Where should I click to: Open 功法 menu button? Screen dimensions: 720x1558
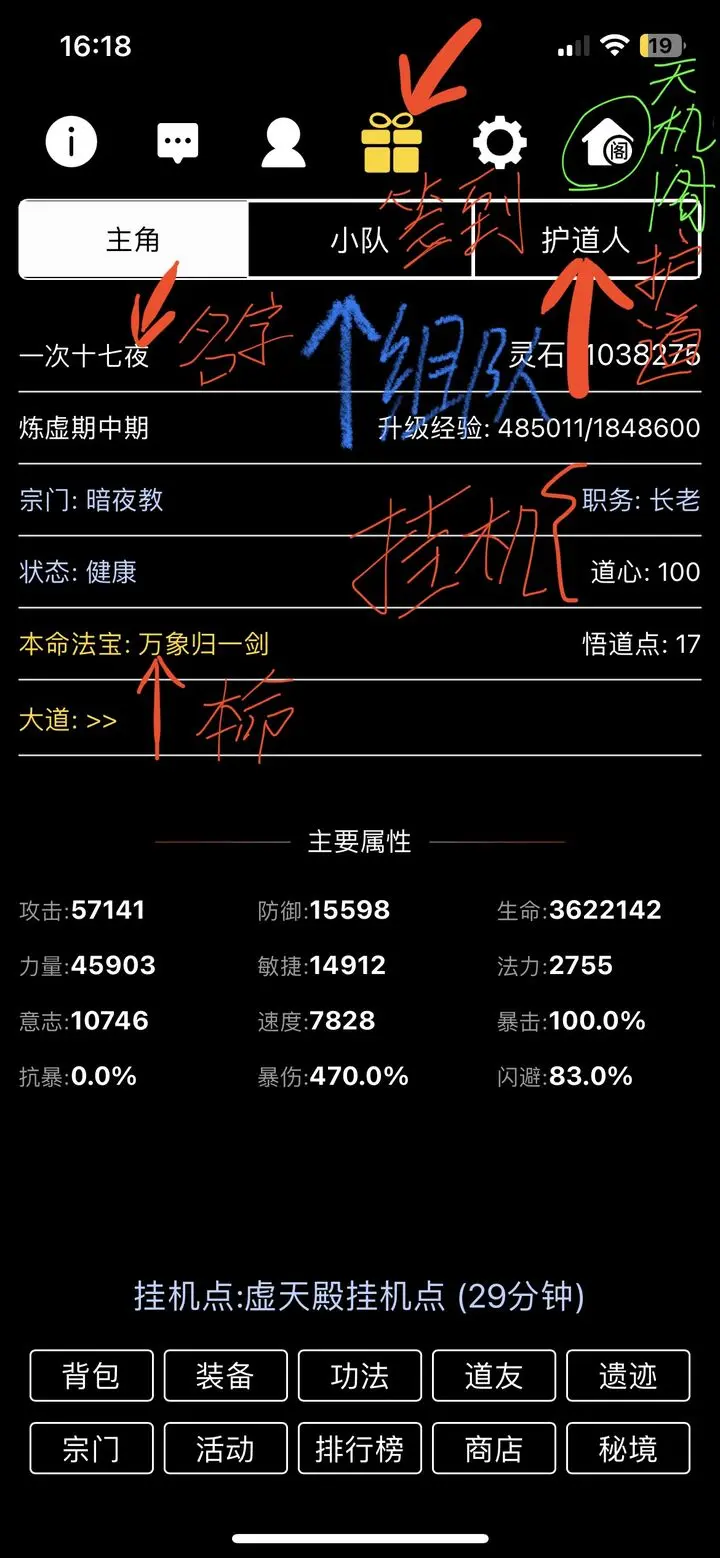point(360,1376)
